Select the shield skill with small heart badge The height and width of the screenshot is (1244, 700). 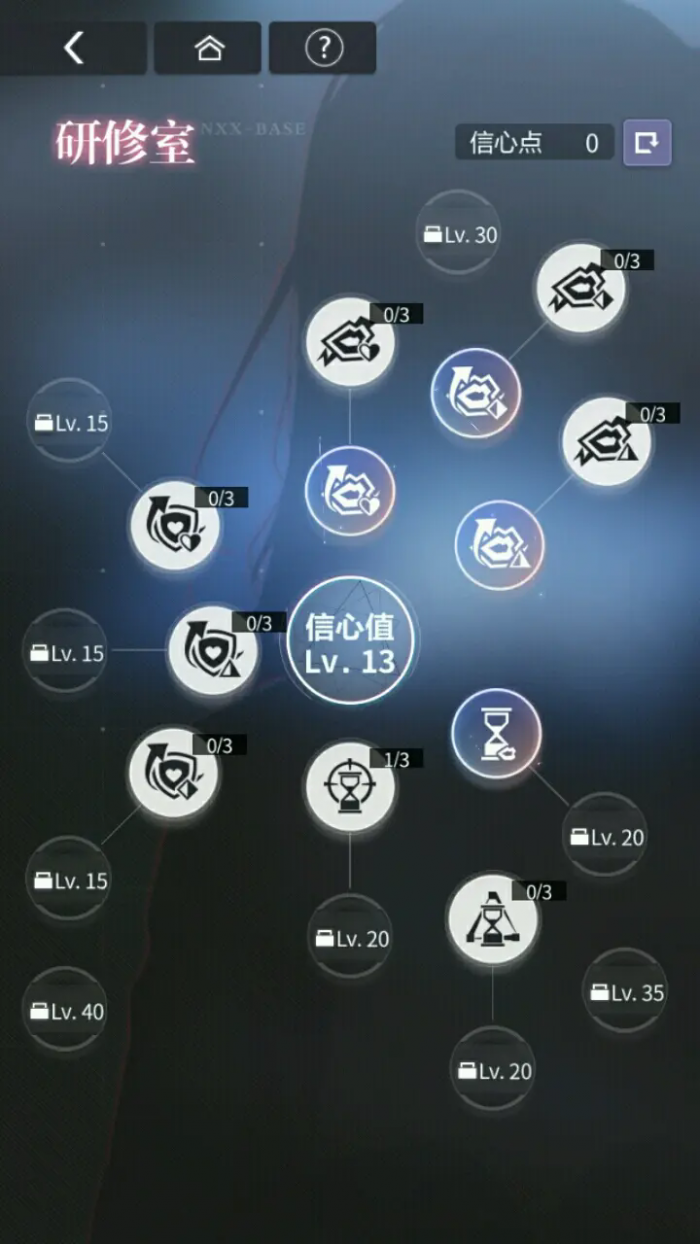click(x=175, y=524)
